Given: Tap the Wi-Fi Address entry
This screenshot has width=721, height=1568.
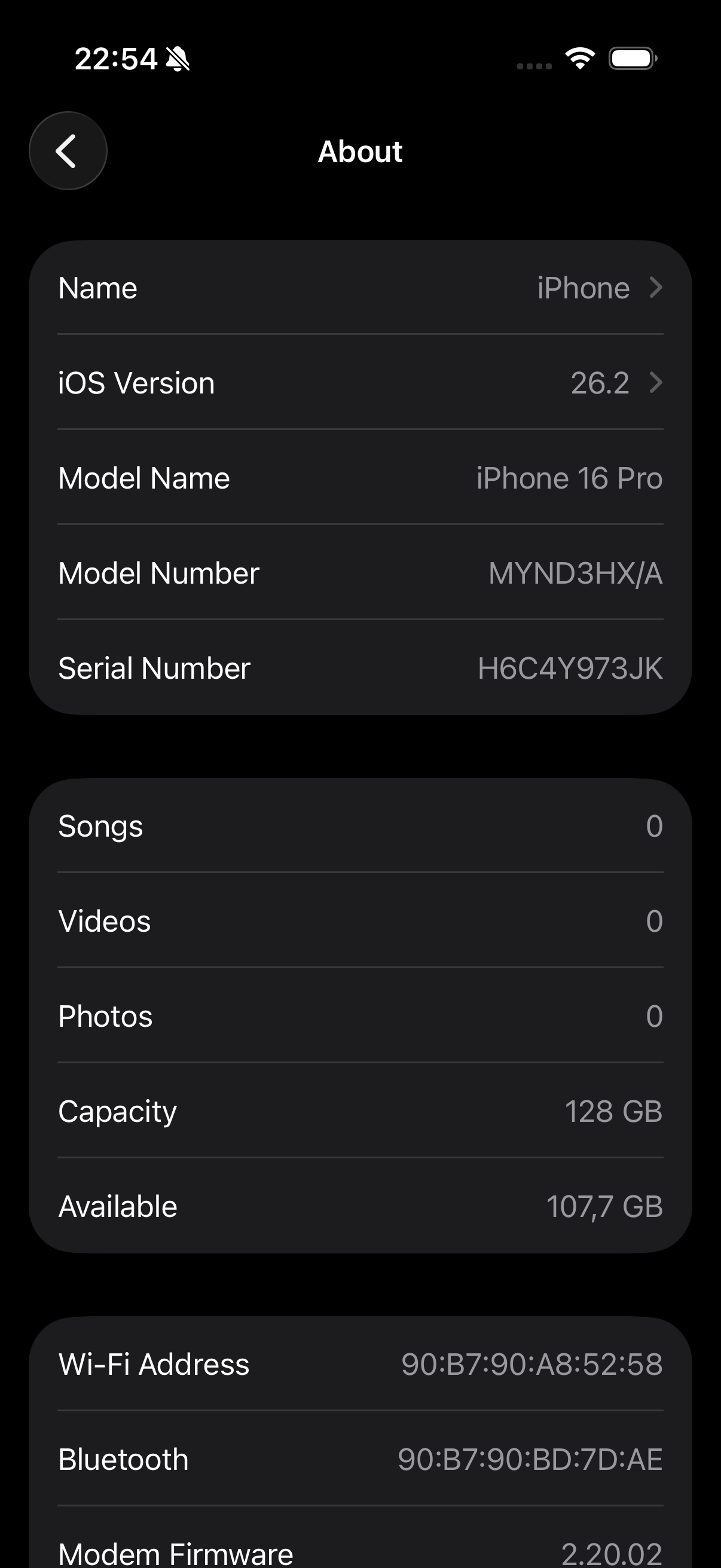Looking at the screenshot, I should [x=360, y=1365].
